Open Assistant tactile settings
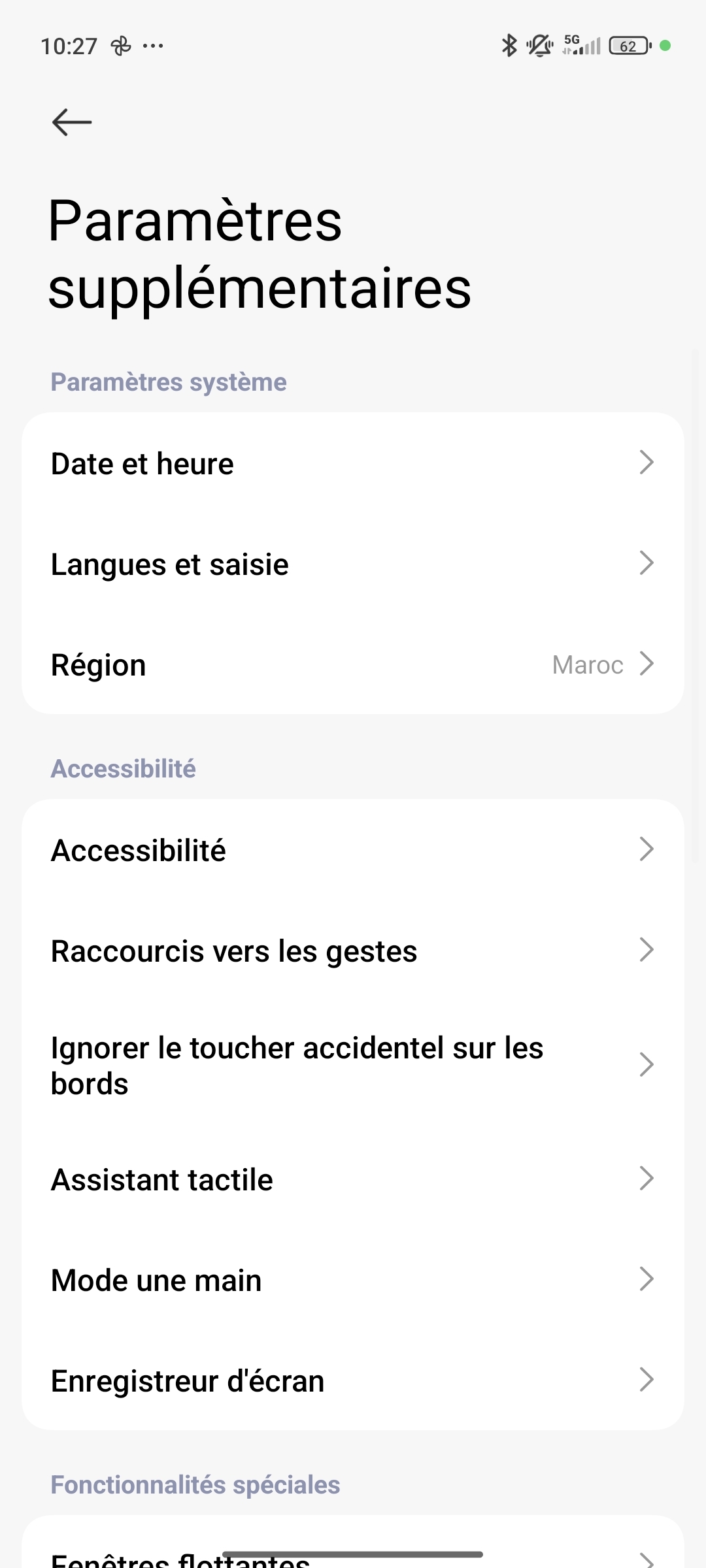The width and height of the screenshot is (706, 1568). tap(353, 1180)
